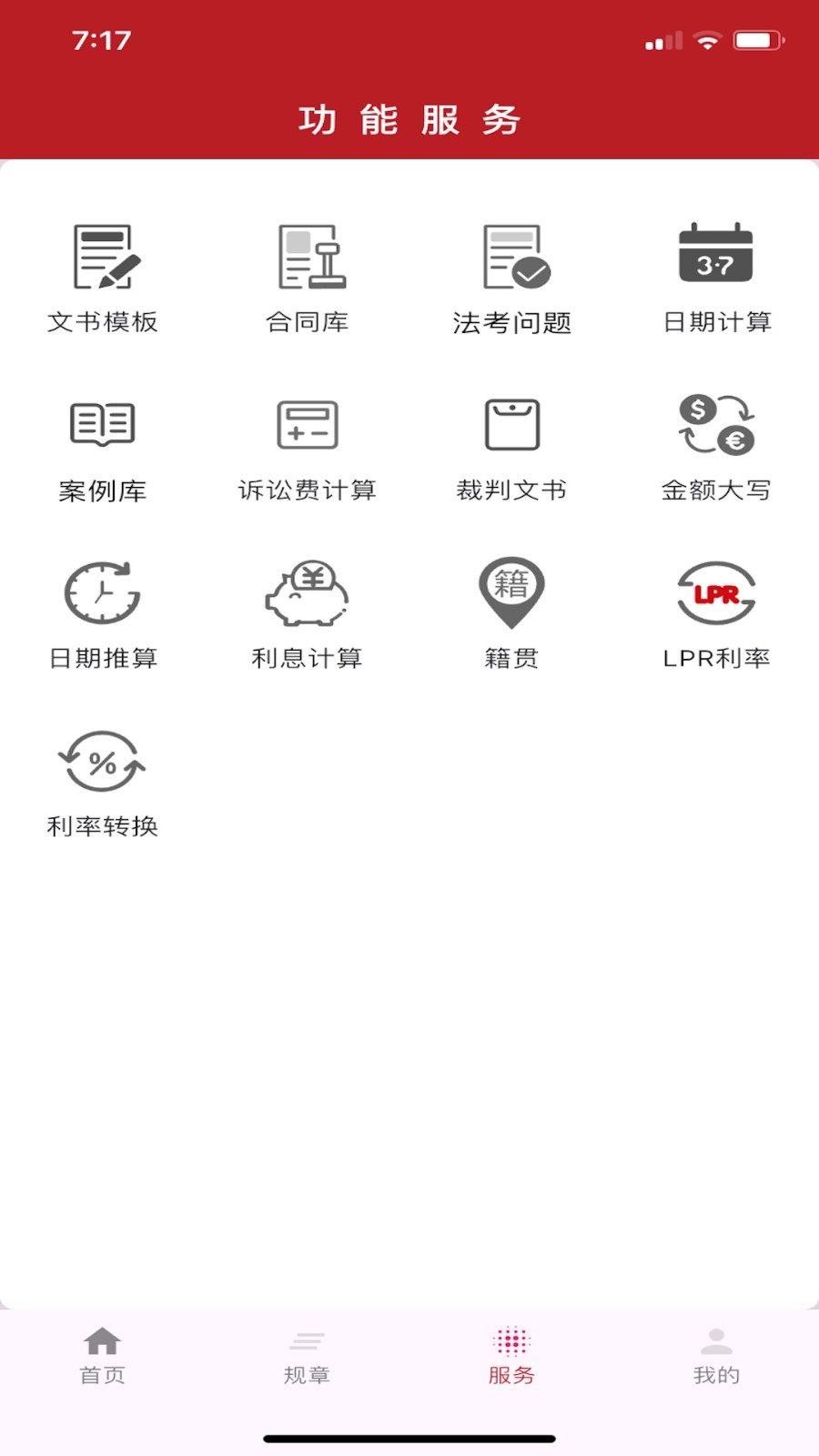
Task: Open the 利率转换 rate conversion tool
Action: pyautogui.click(x=103, y=781)
